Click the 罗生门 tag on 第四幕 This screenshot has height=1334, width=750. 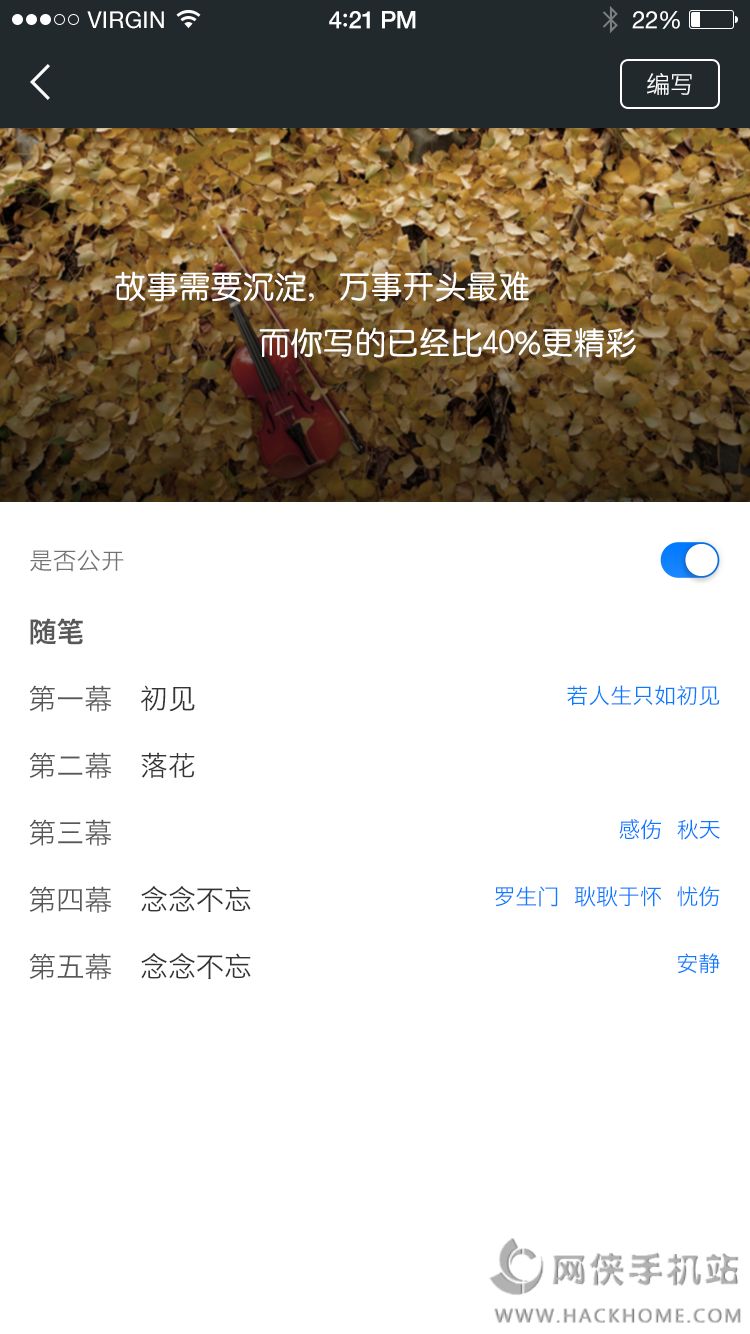click(526, 897)
